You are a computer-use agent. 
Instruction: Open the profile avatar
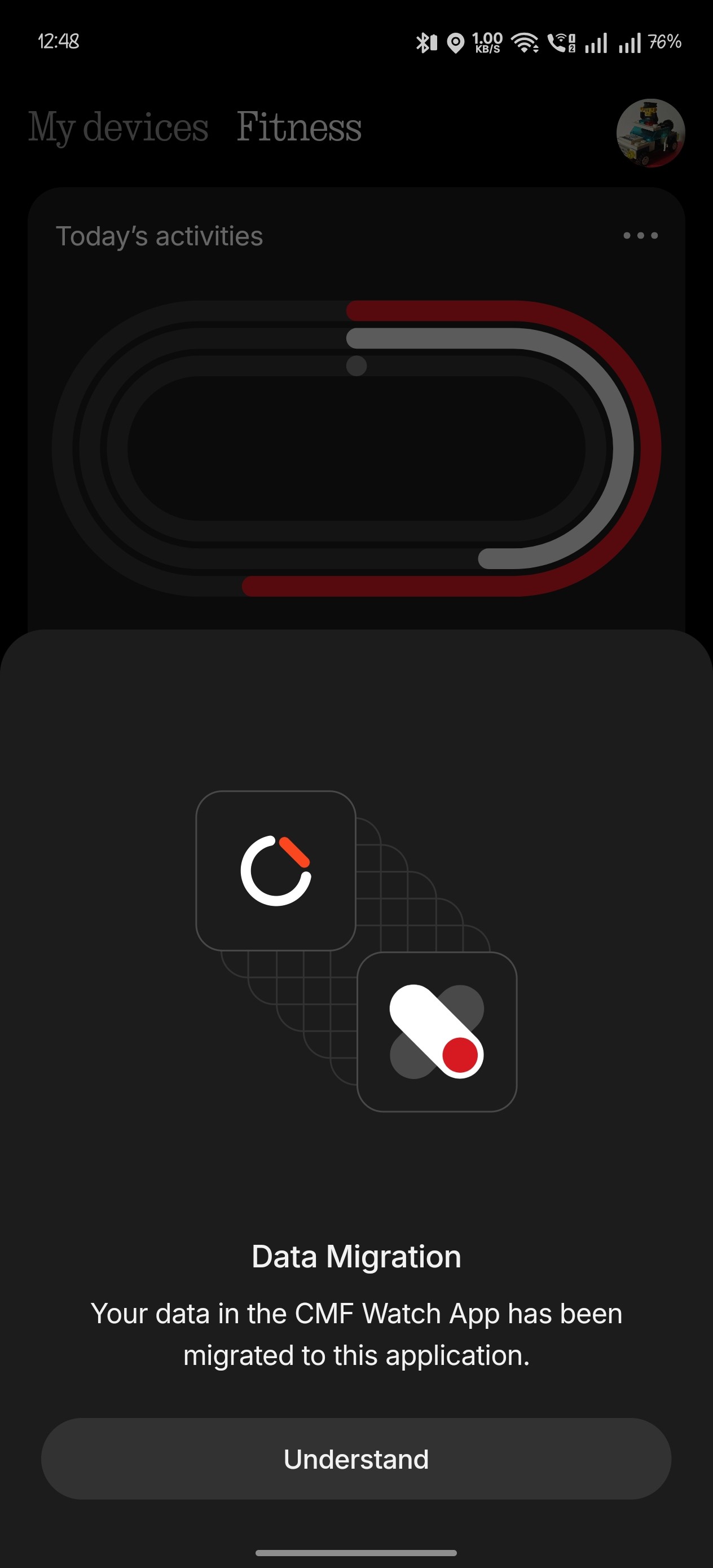tap(650, 133)
